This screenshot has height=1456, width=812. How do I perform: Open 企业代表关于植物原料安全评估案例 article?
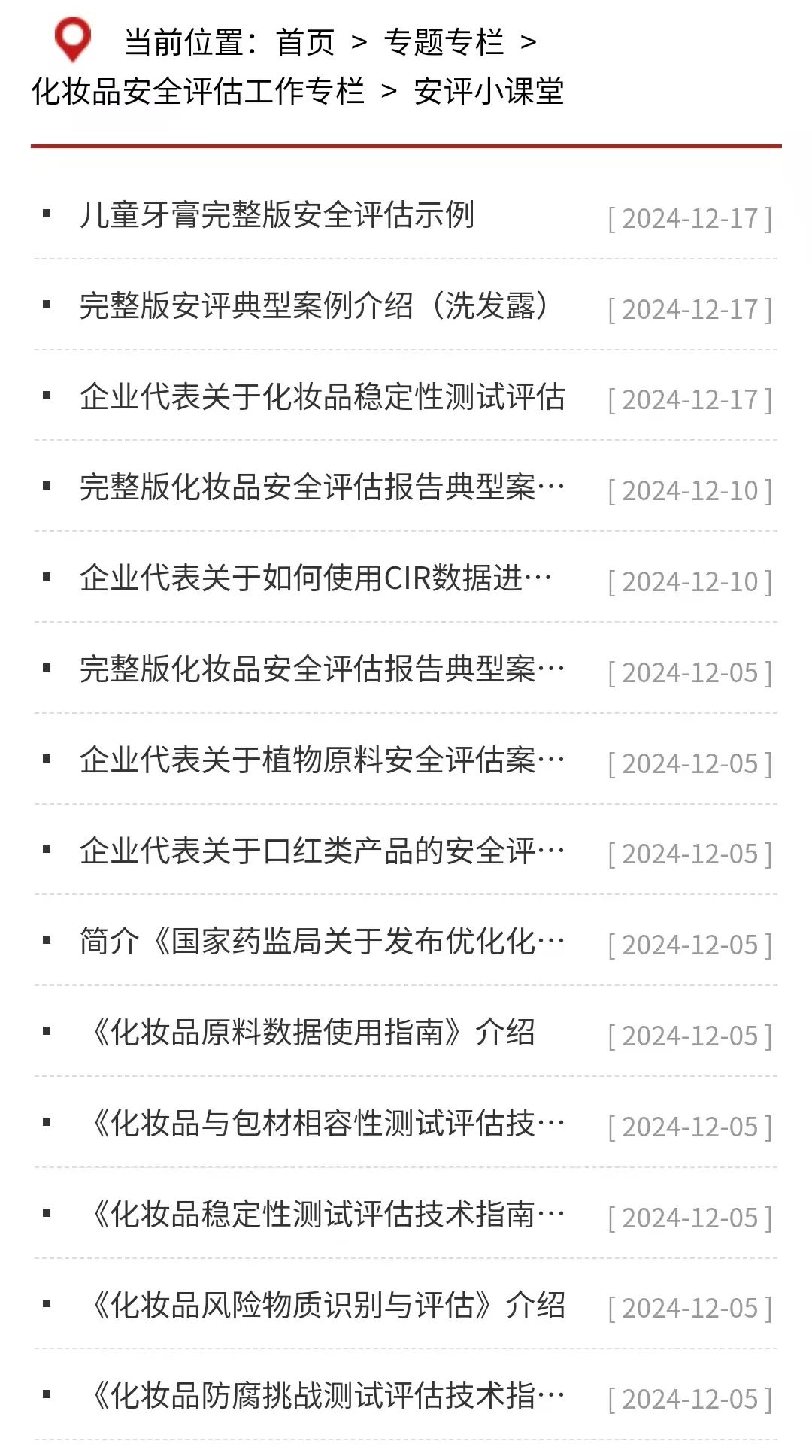tap(323, 760)
